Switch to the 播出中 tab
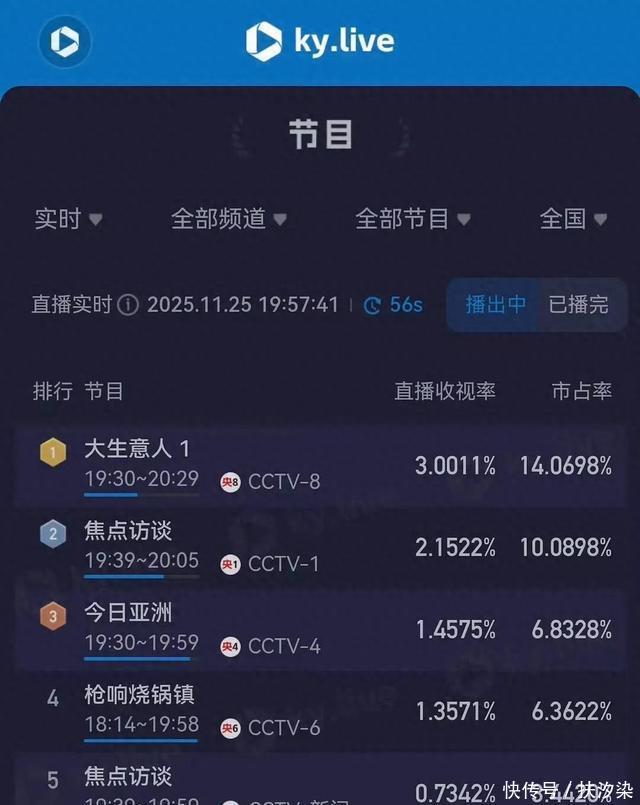Viewport: 640px width, 805px height. pos(496,305)
